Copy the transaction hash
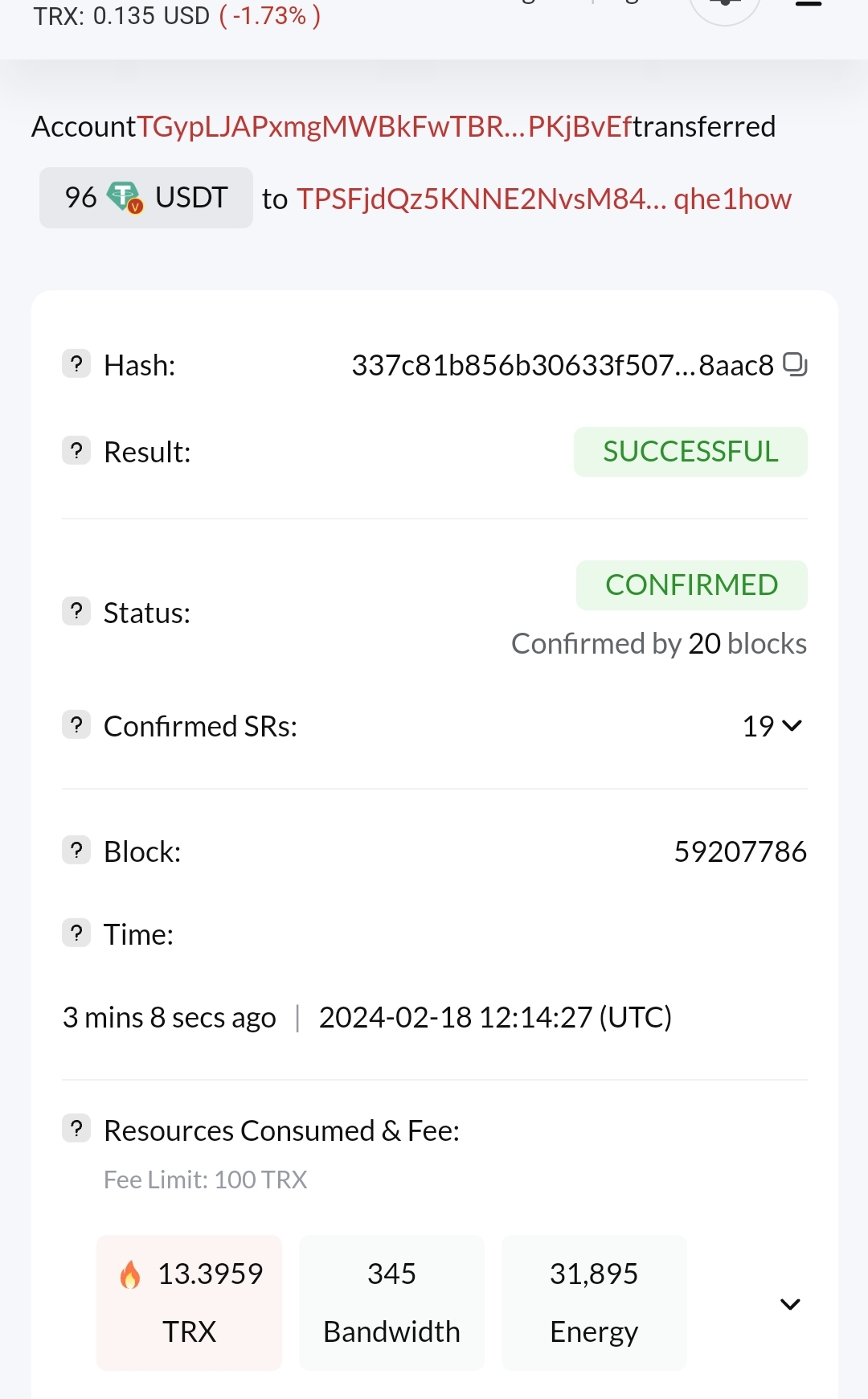Image resolution: width=868 pixels, height=1399 pixels. point(794,364)
